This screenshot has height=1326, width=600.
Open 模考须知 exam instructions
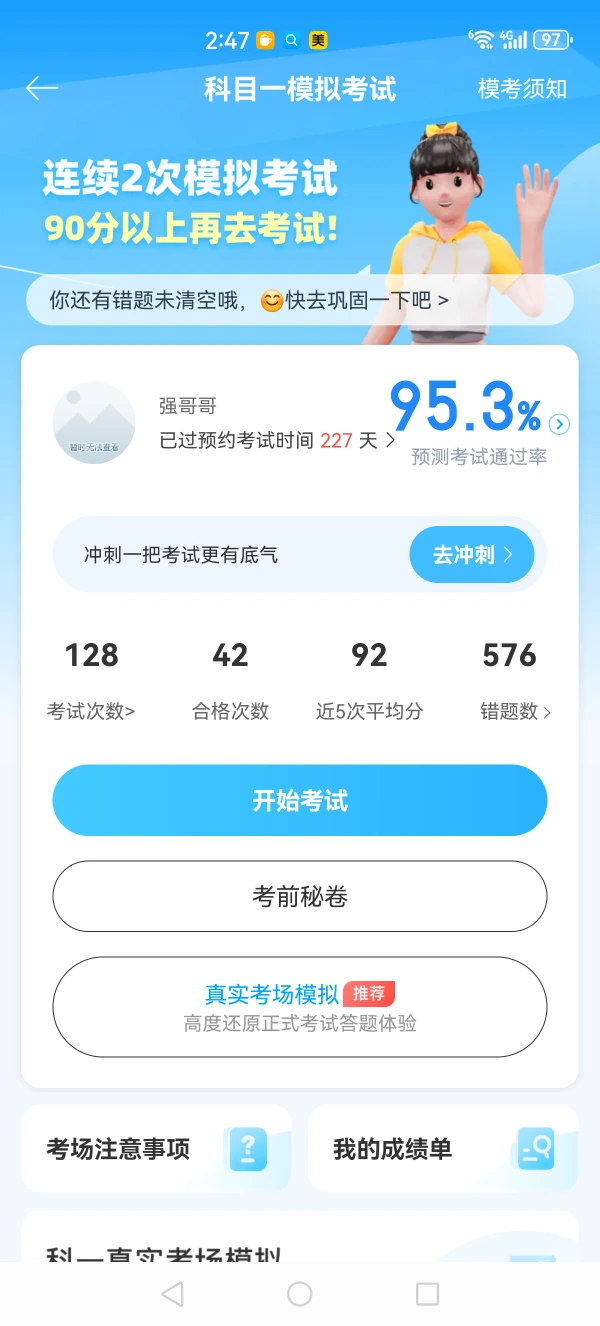tap(522, 88)
